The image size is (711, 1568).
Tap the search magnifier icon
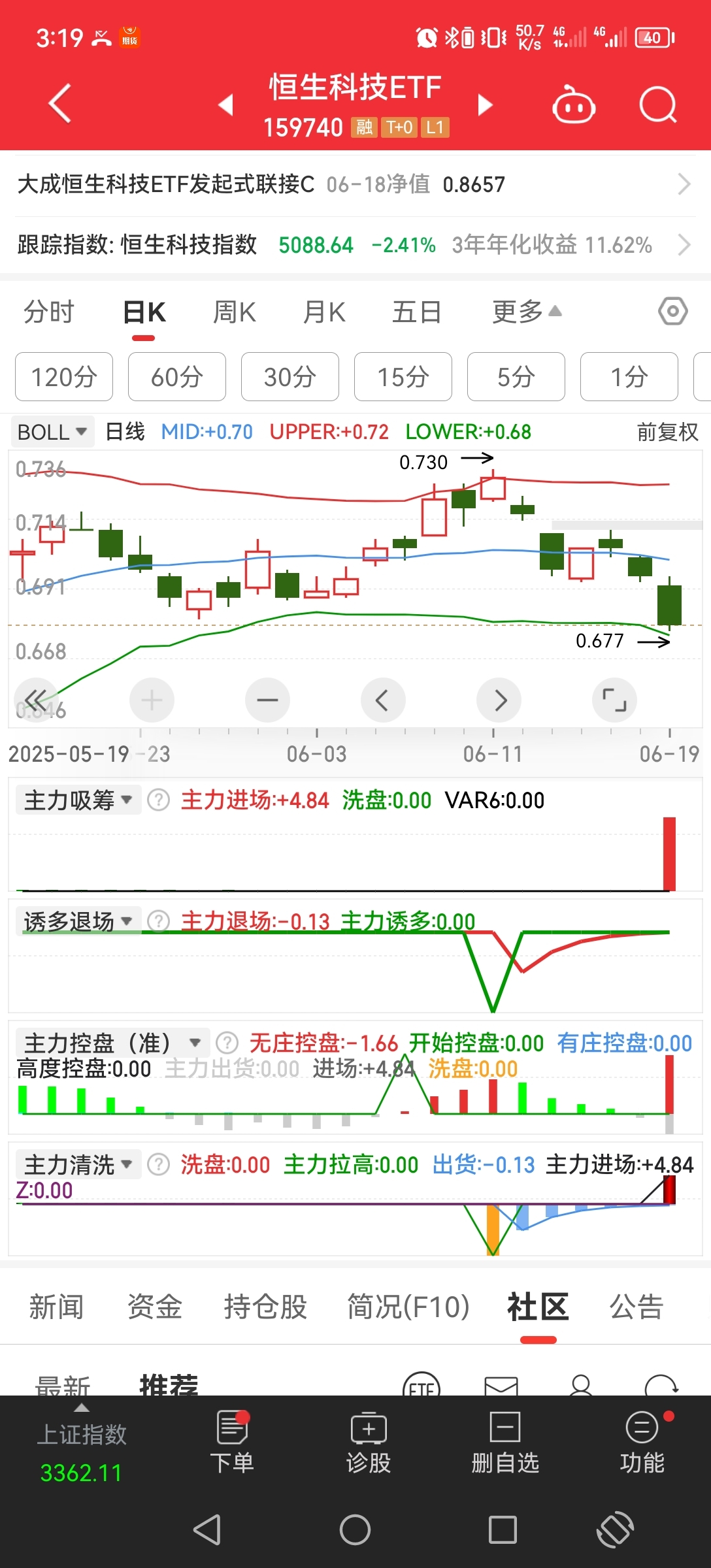coord(657,105)
